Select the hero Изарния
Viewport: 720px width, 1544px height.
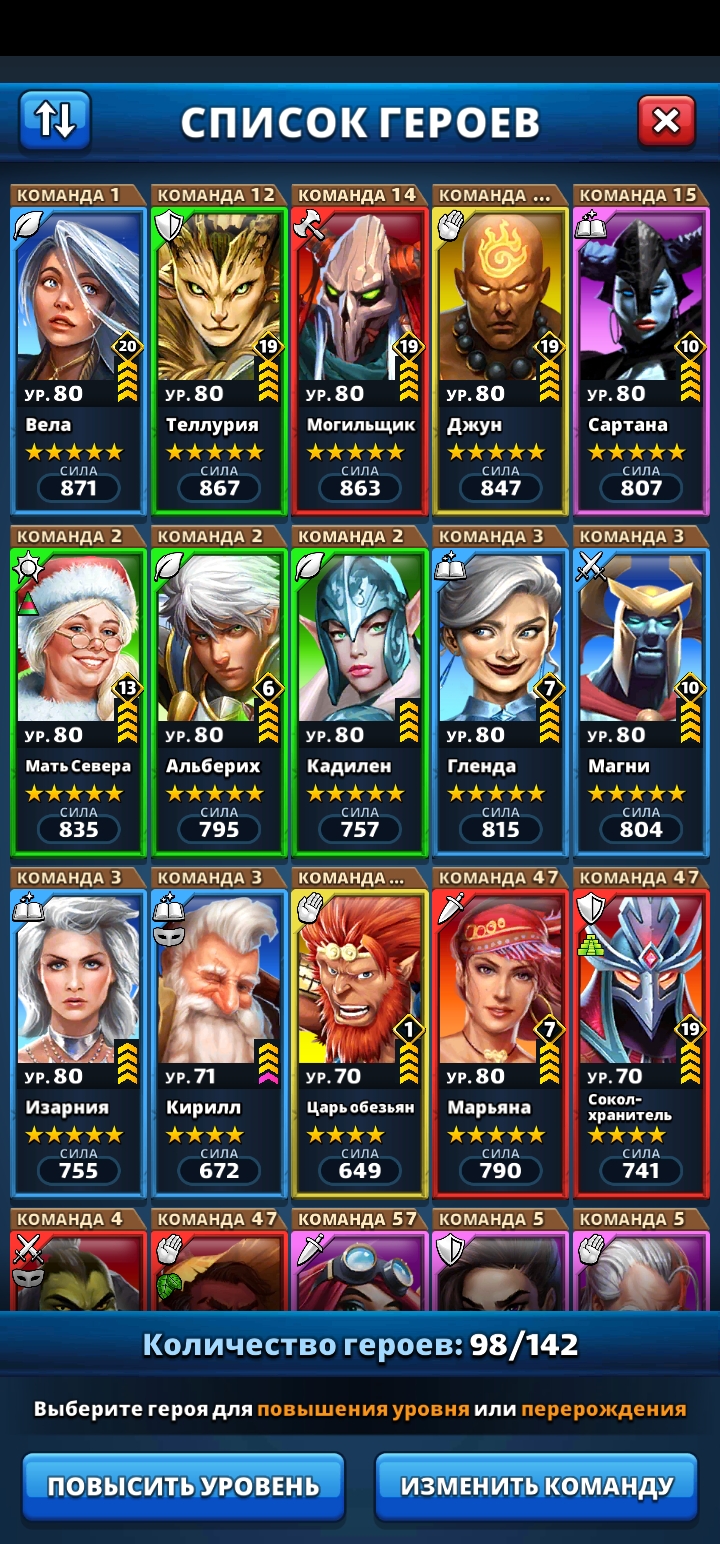click(78, 1034)
